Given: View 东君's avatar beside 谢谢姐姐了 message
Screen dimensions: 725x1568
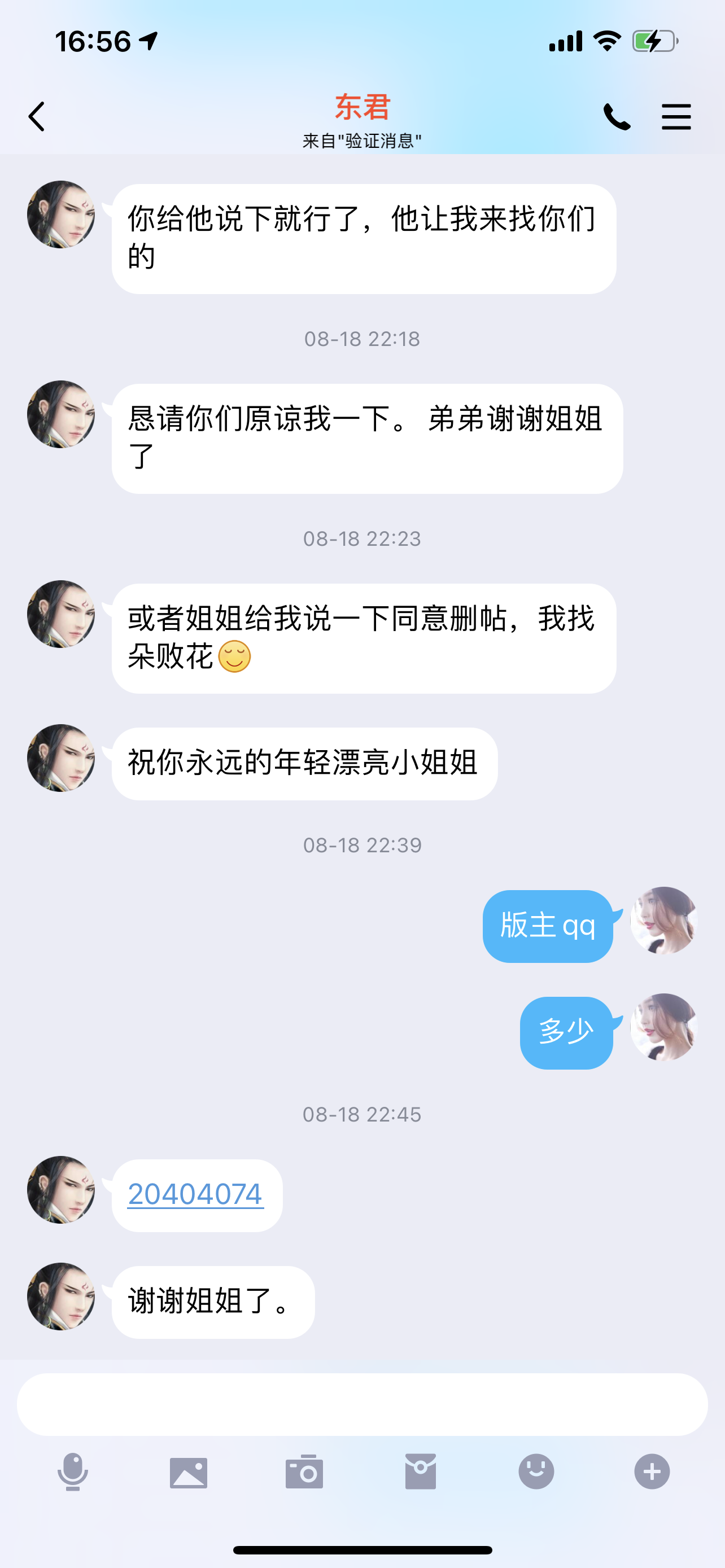Looking at the screenshot, I should (x=61, y=1295).
